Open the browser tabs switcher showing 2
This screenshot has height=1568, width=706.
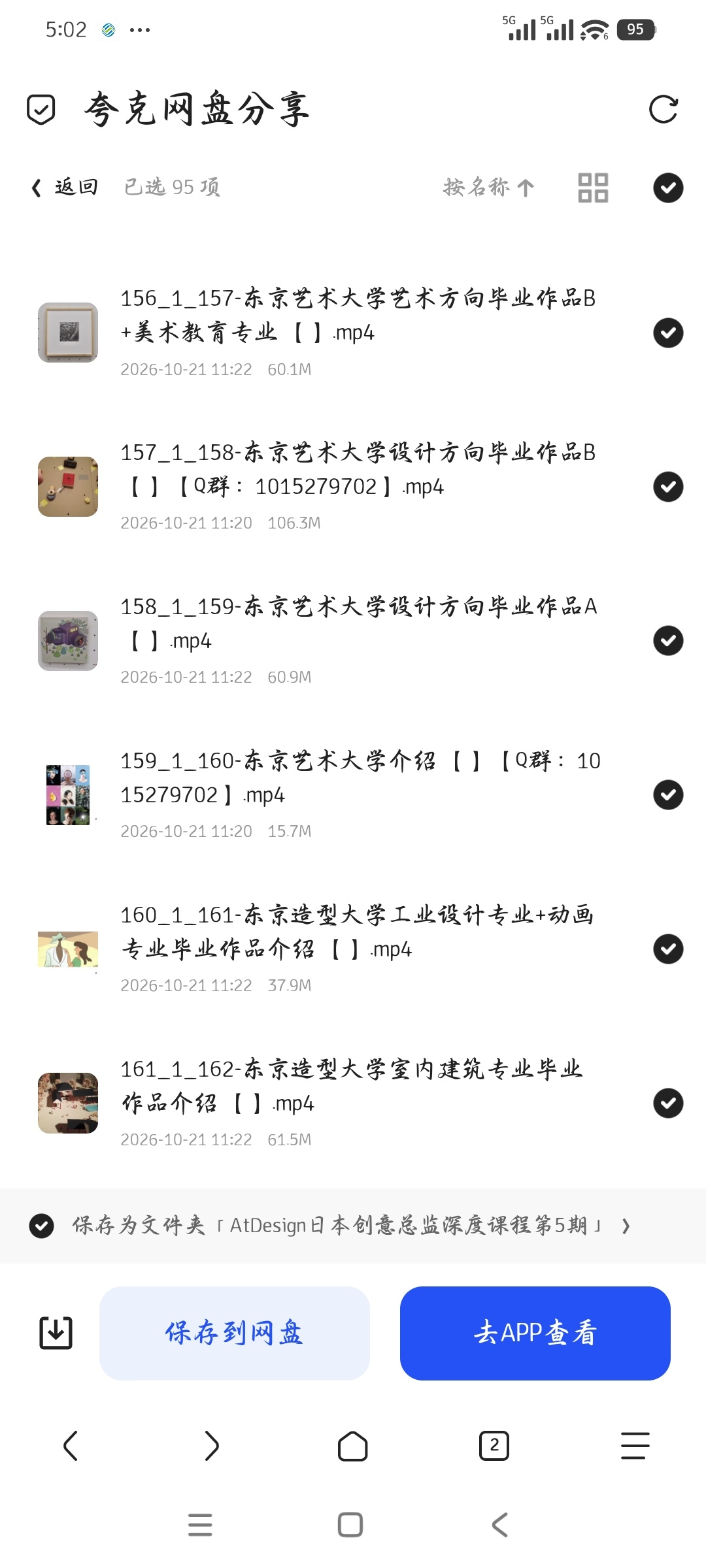pyautogui.click(x=494, y=1446)
